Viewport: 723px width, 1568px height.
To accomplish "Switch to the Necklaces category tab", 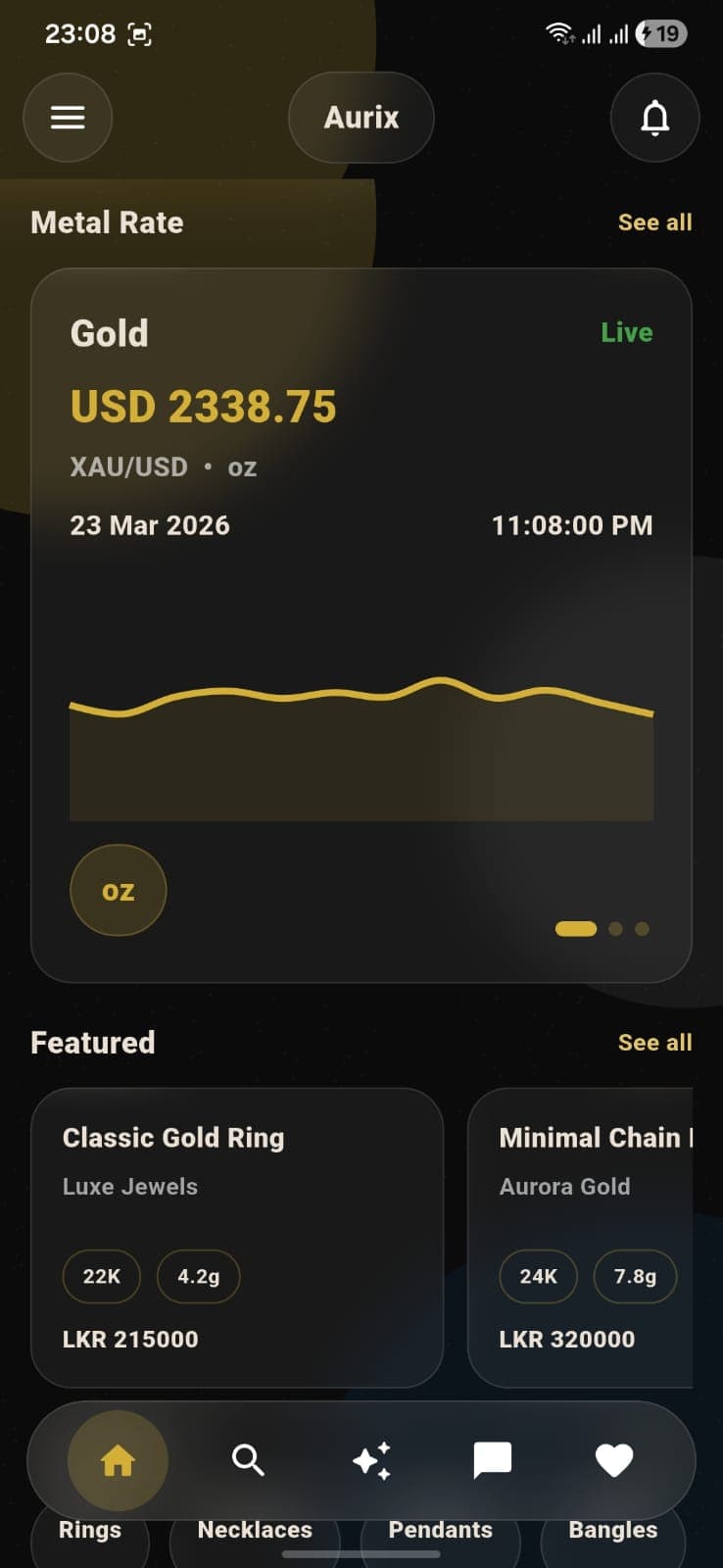I will click(x=255, y=1530).
